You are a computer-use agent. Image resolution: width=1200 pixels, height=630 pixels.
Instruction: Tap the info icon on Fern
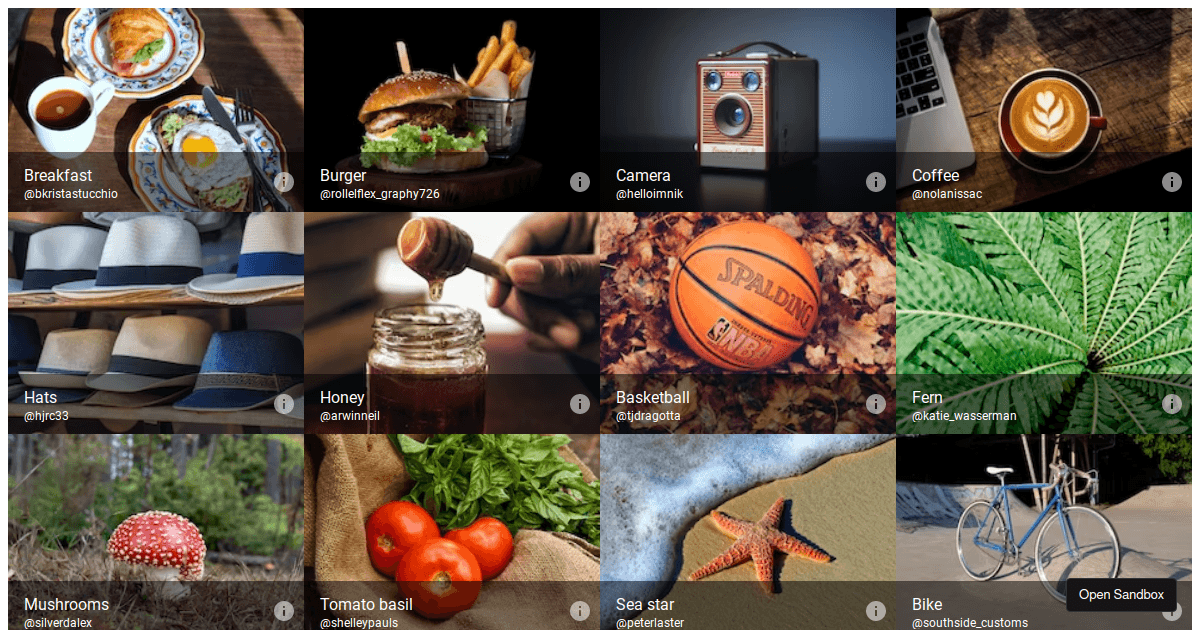coord(1172,404)
